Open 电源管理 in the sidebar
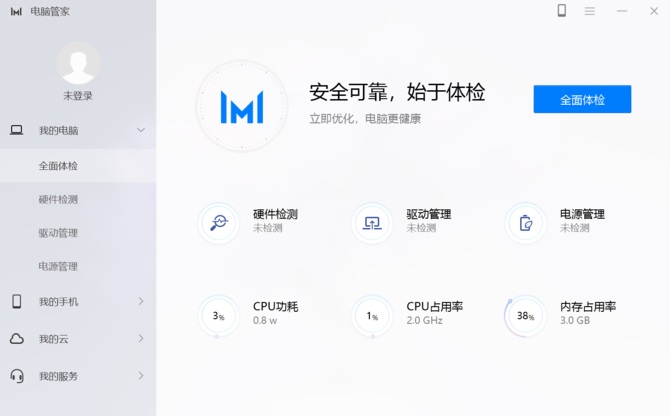 click(x=58, y=266)
